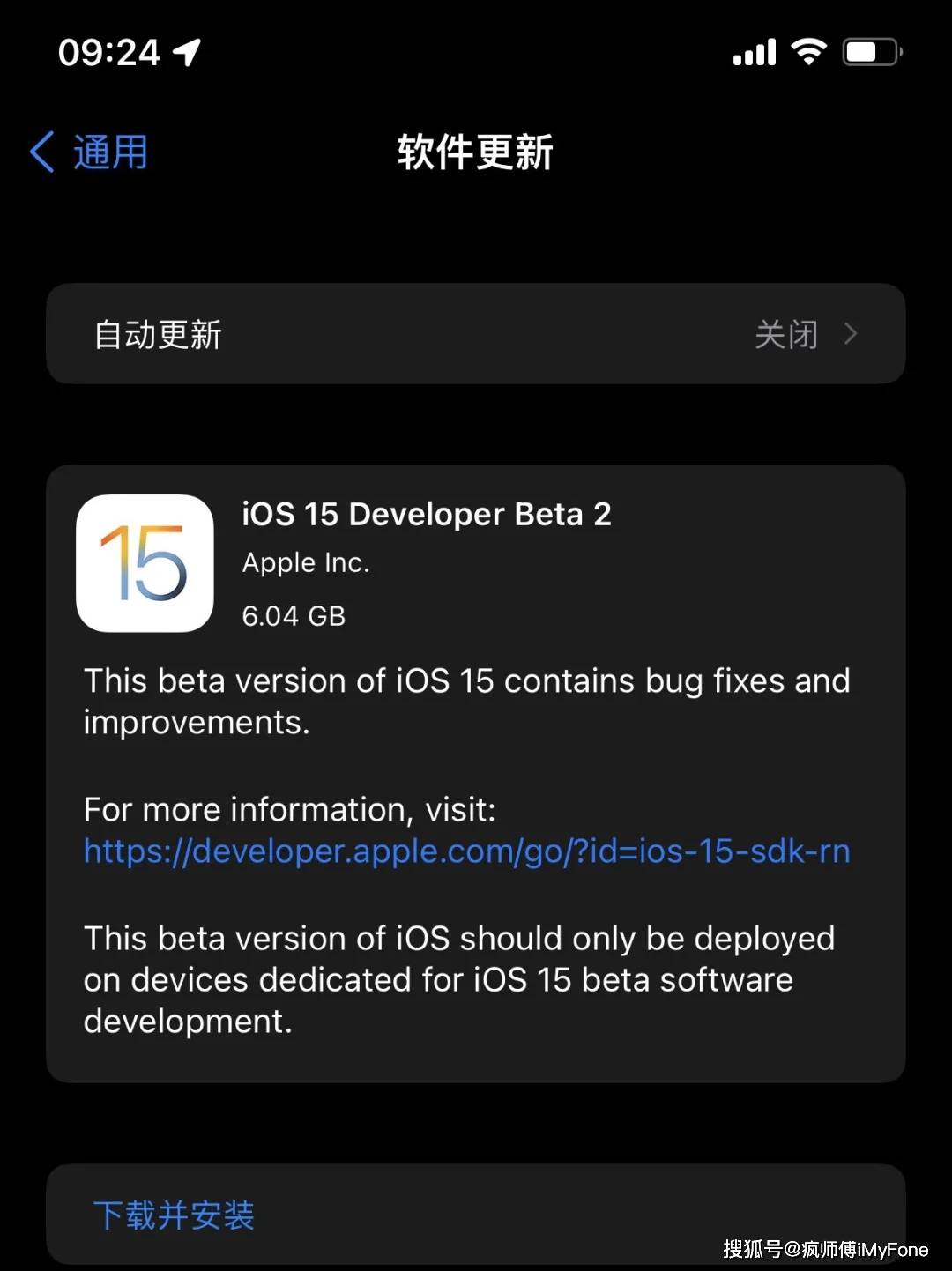Tap the 6.04 GB size label
Viewport: 952px width, 1271px height.
coord(293,616)
